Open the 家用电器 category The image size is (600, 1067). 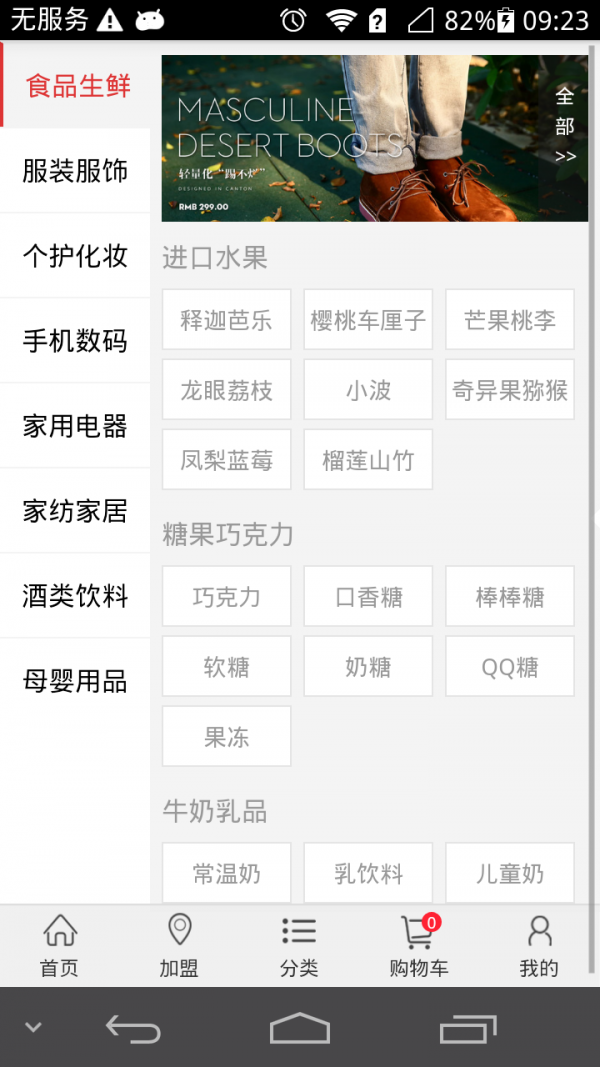75,426
